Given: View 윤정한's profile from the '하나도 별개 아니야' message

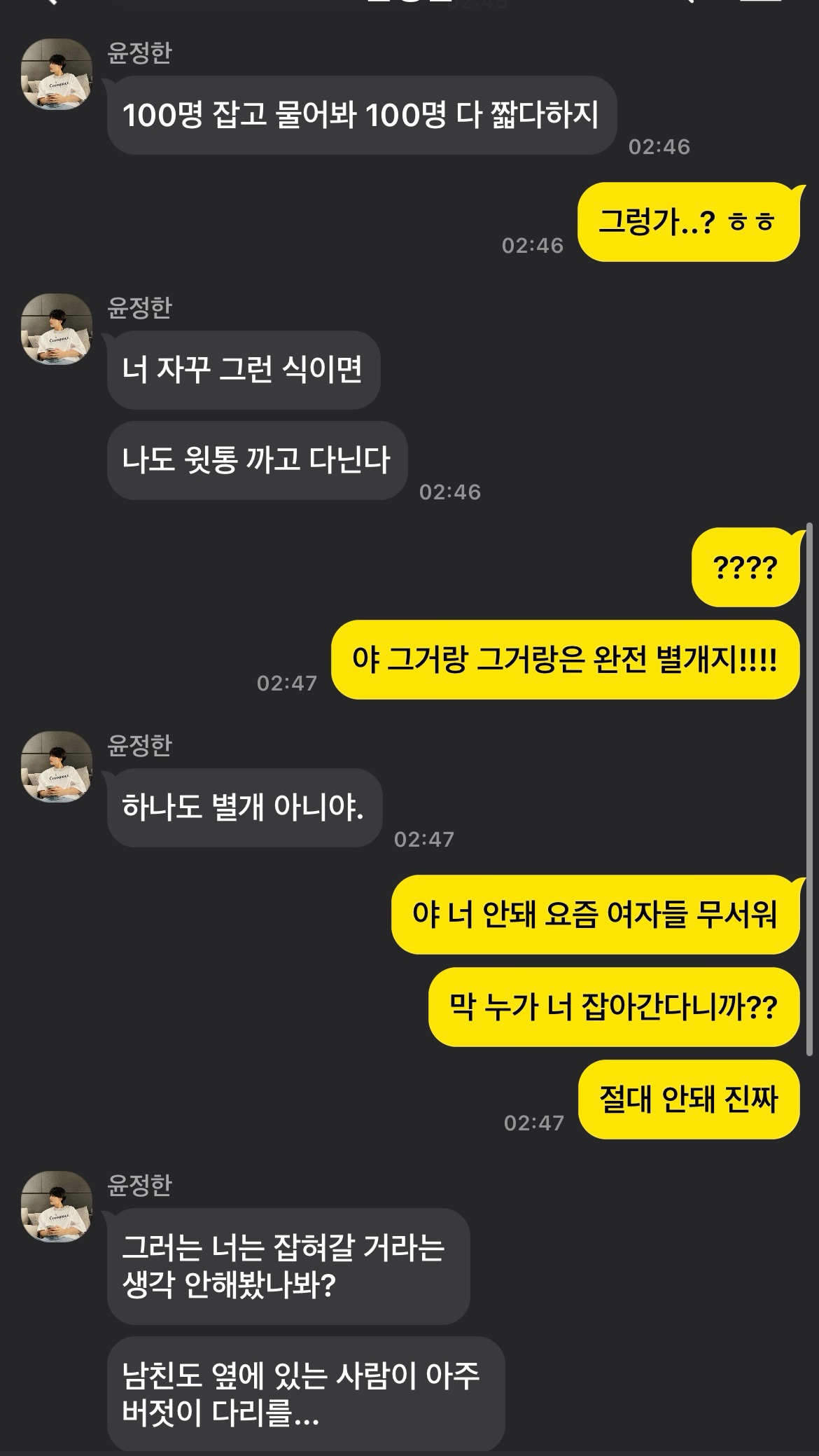Looking at the screenshot, I should (57, 767).
